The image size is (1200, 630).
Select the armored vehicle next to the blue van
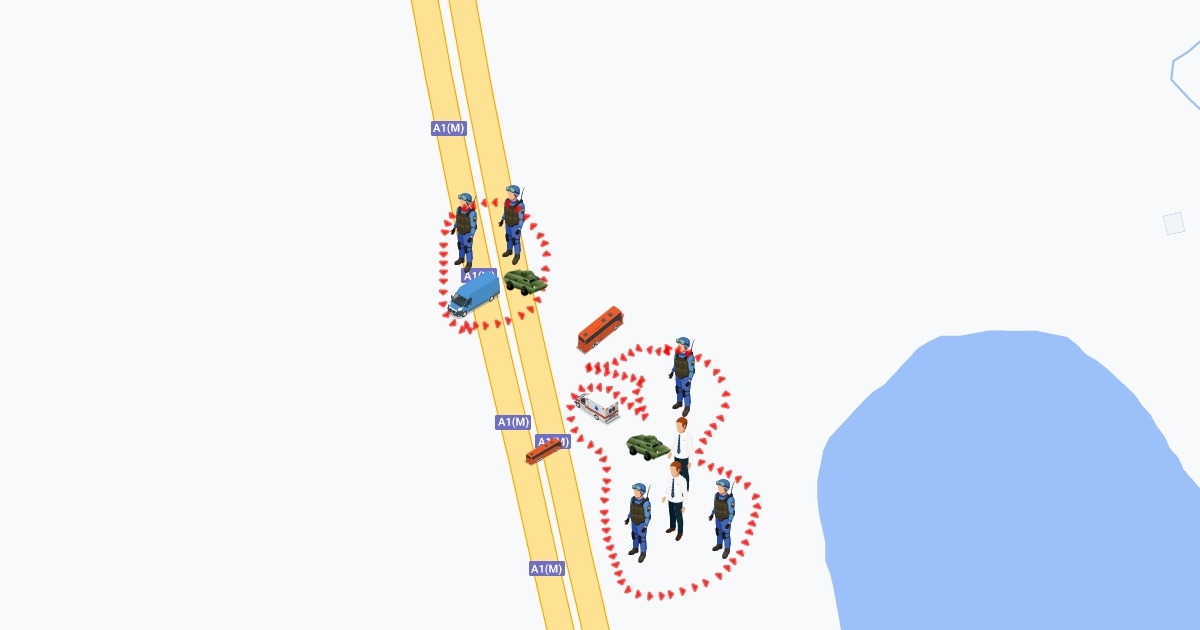click(524, 282)
